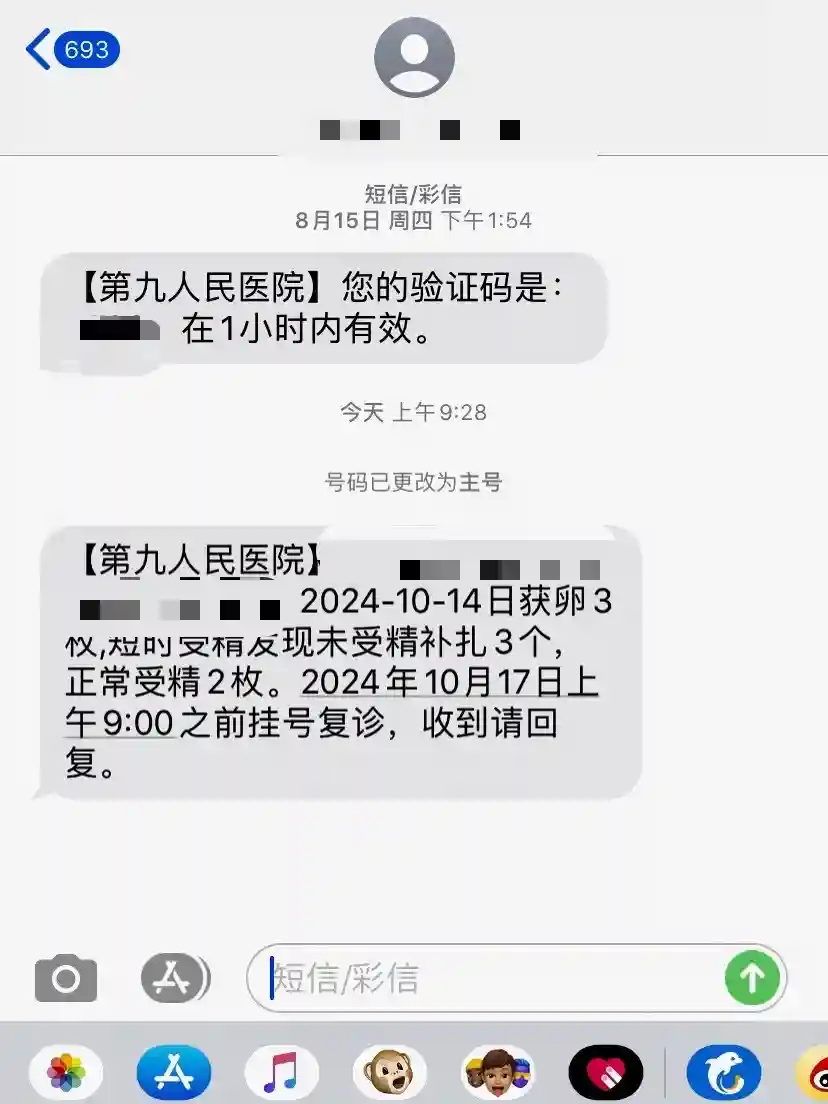
Task: Open the blue dolphin app in strip
Action: click(x=724, y=1073)
